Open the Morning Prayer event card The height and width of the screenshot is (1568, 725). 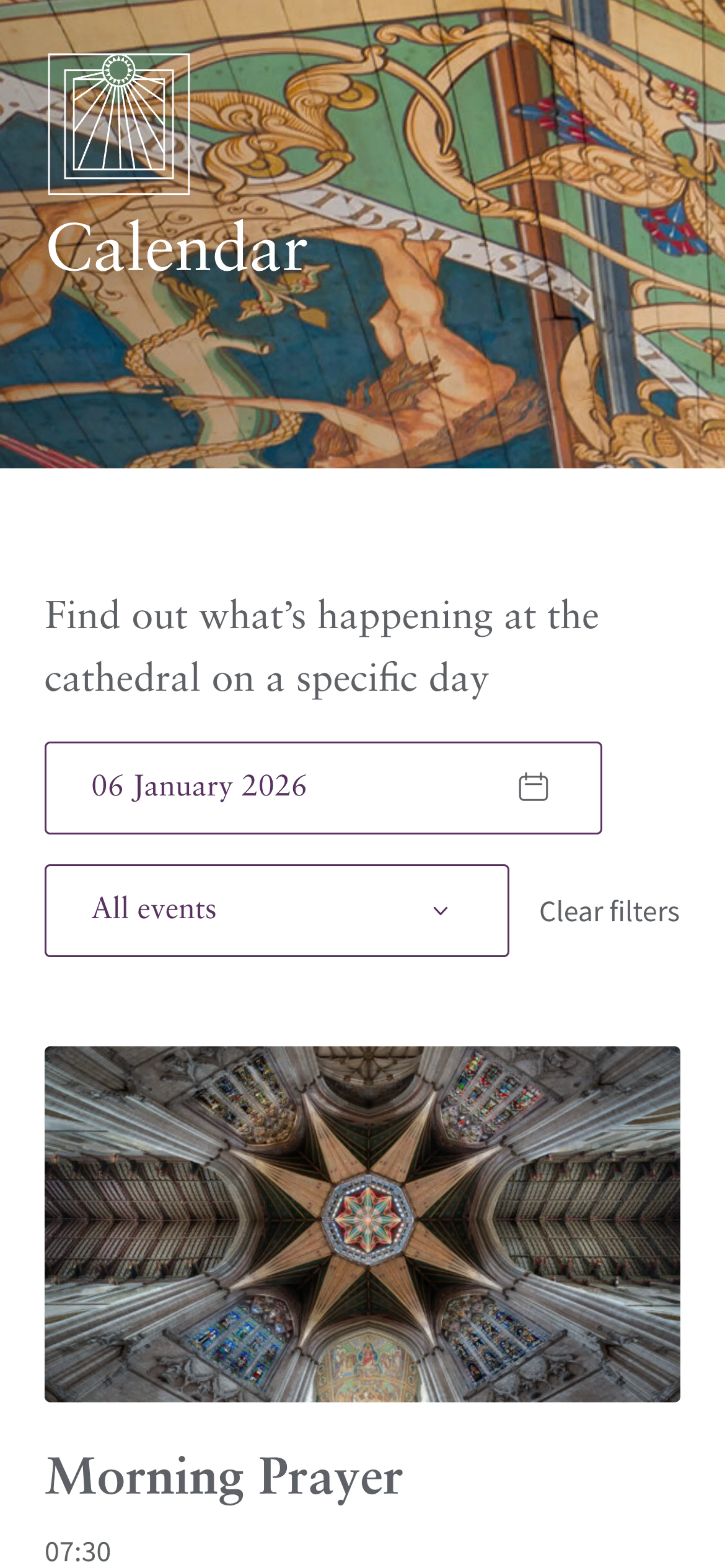point(223,1477)
